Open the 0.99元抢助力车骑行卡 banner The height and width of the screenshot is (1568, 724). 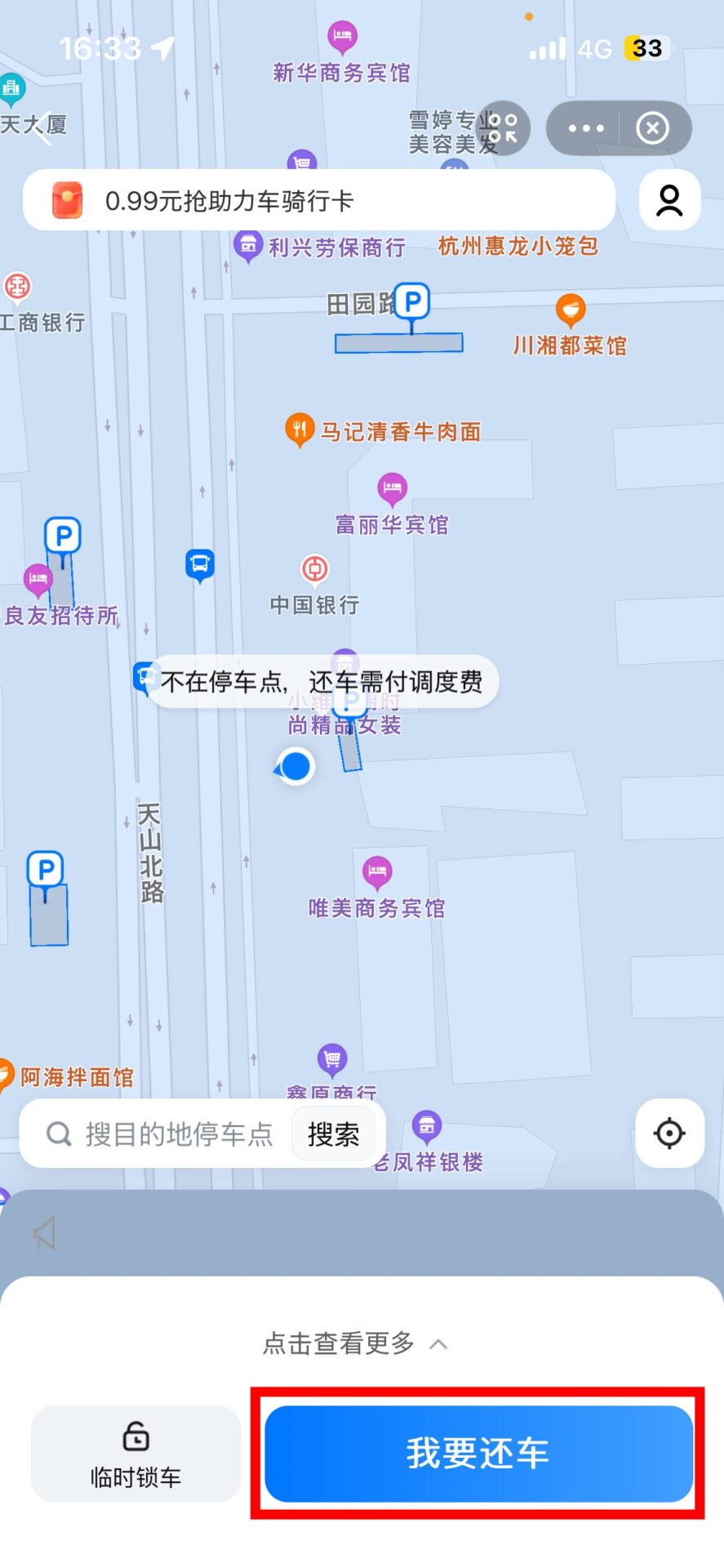[318, 201]
